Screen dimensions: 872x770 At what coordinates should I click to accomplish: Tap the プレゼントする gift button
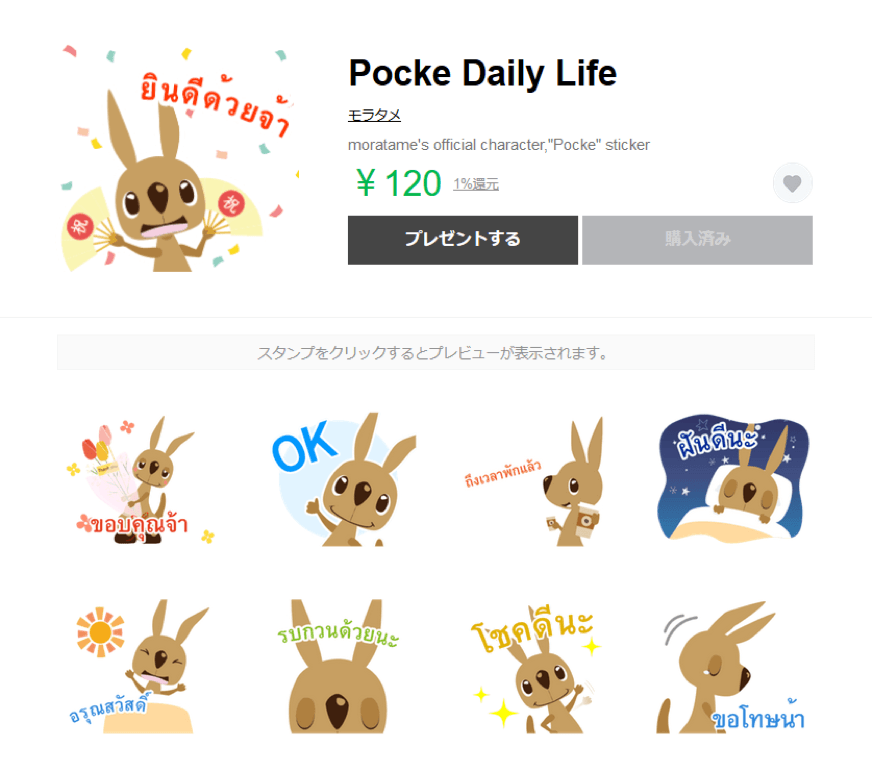coord(462,240)
